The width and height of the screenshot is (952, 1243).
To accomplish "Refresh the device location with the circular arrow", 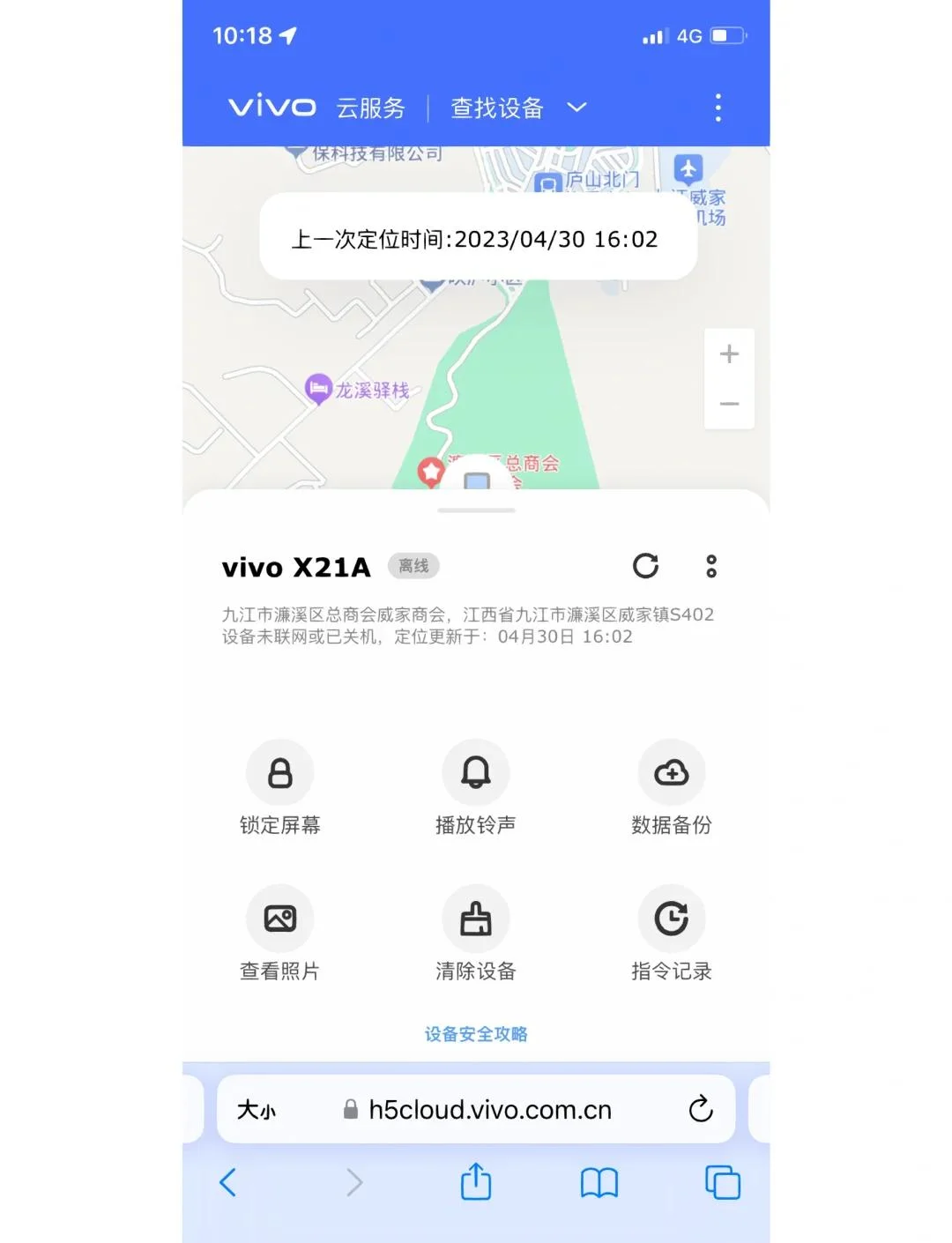I will (646, 567).
